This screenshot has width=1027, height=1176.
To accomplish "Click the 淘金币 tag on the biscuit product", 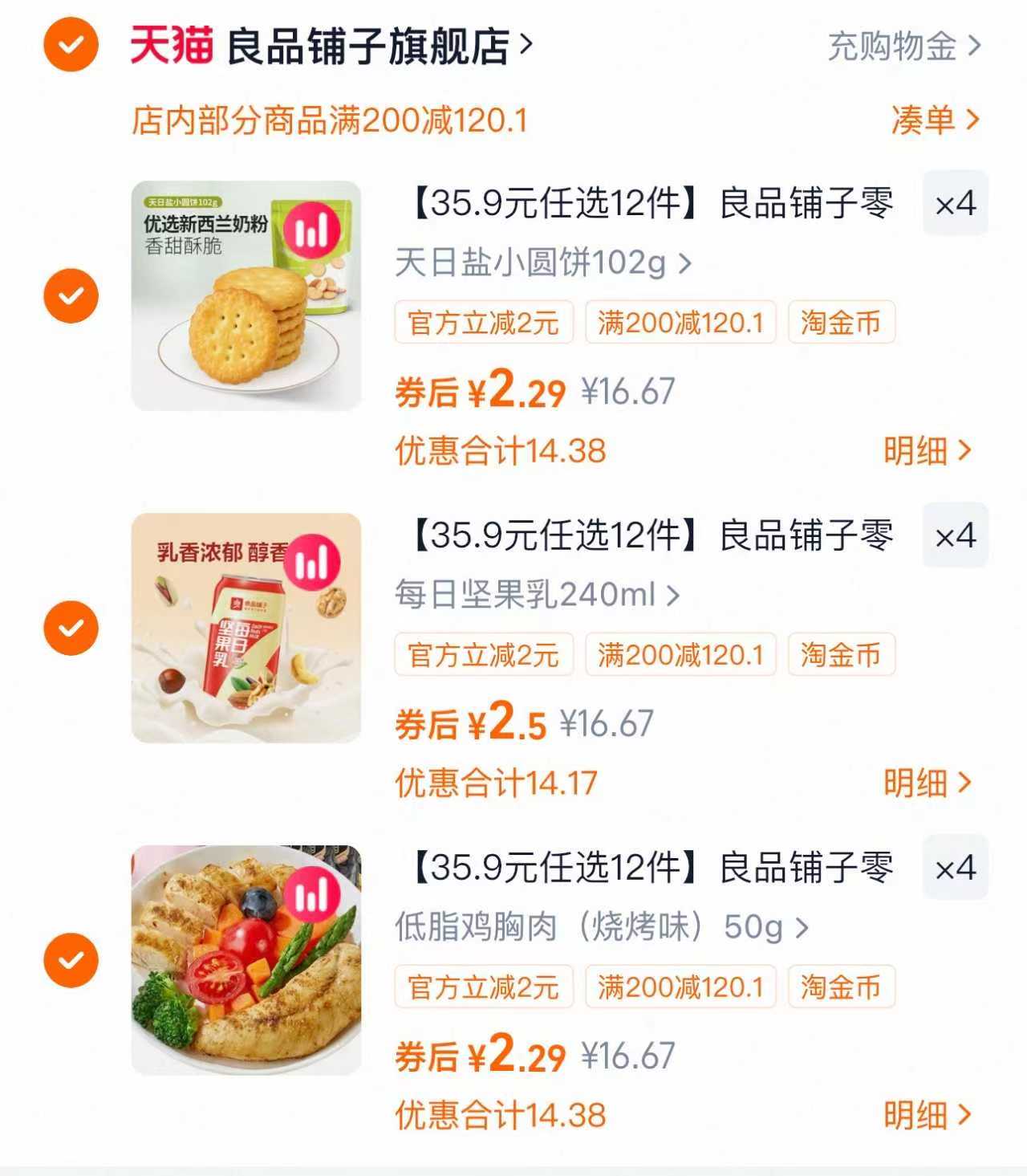I will (x=842, y=322).
